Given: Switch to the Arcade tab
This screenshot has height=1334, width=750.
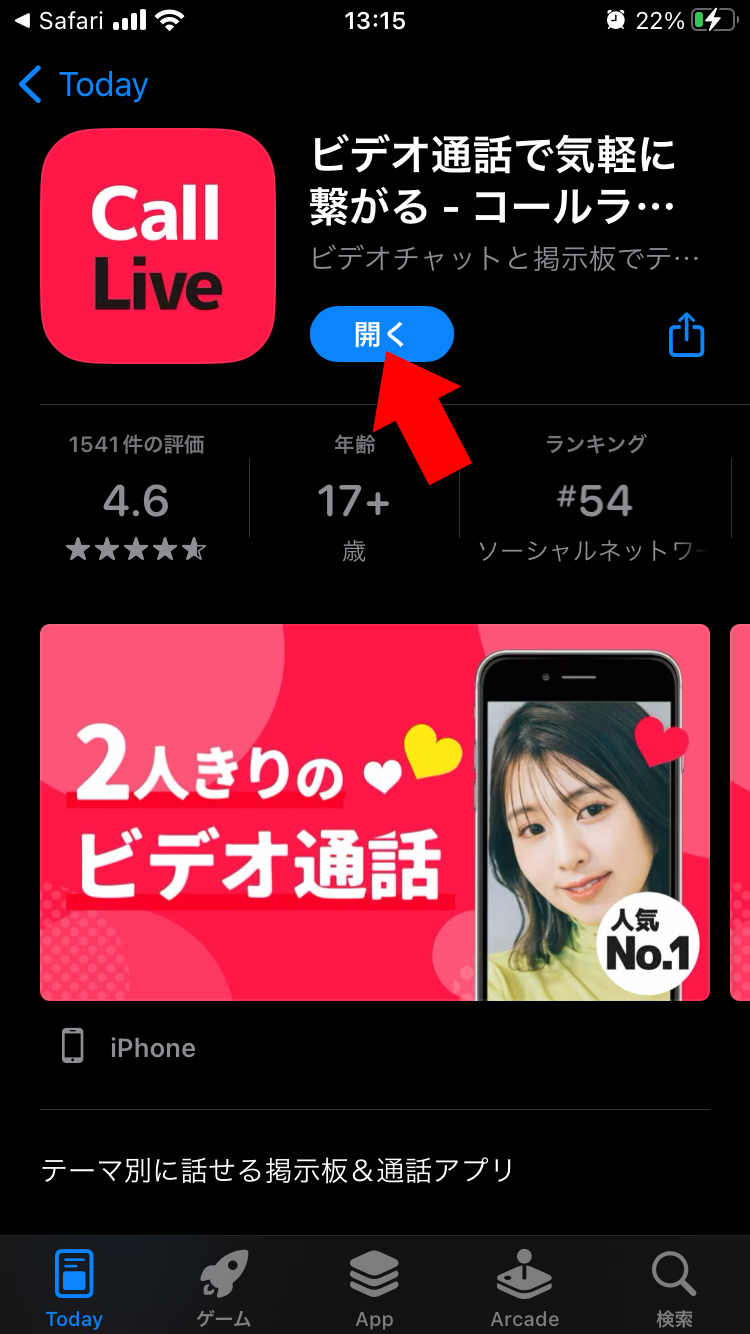Looking at the screenshot, I should 525,1290.
